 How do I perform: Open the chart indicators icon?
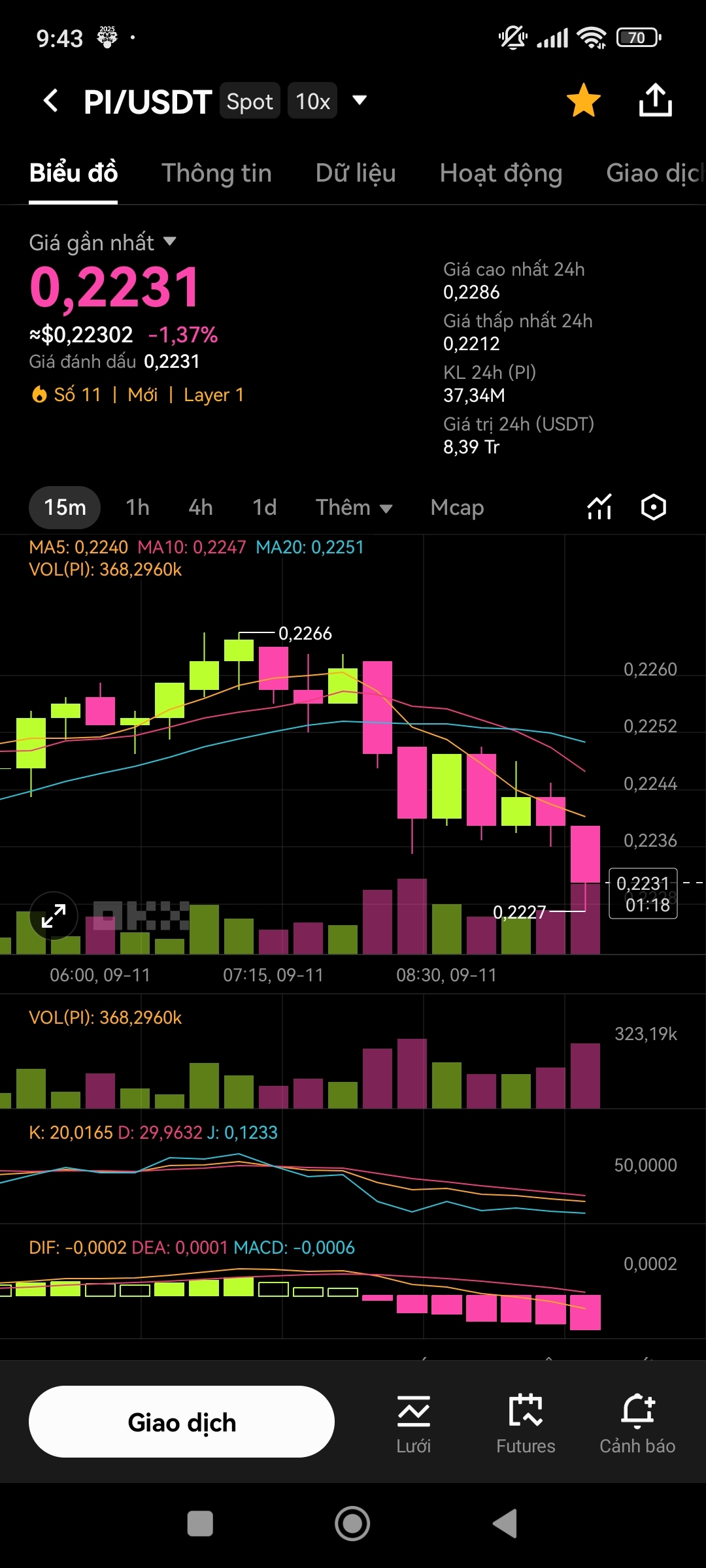(x=599, y=507)
